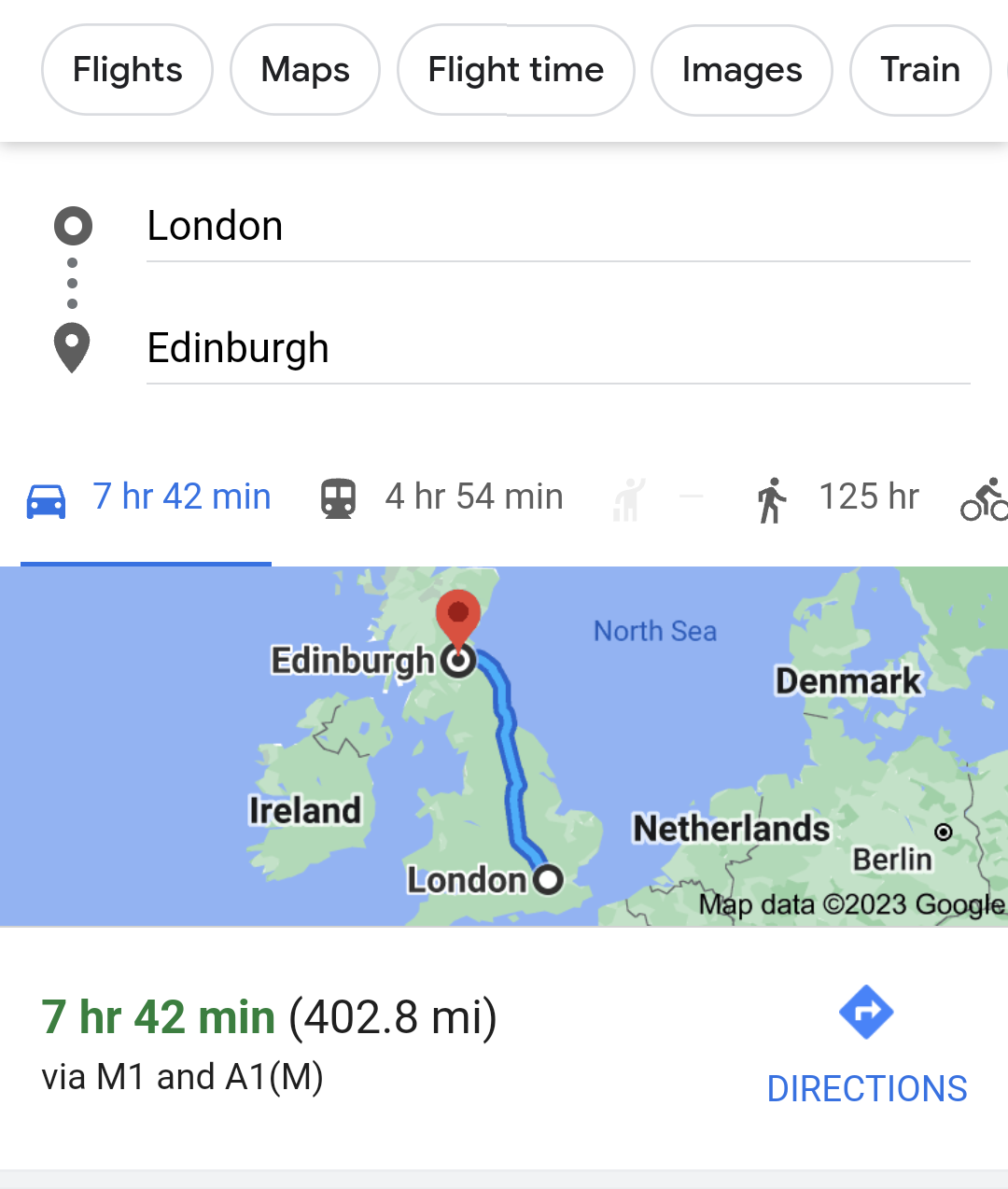This screenshot has height=1189, width=1008.
Task: Edit the London starting point field
Action: pyautogui.click(x=557, y=227)
